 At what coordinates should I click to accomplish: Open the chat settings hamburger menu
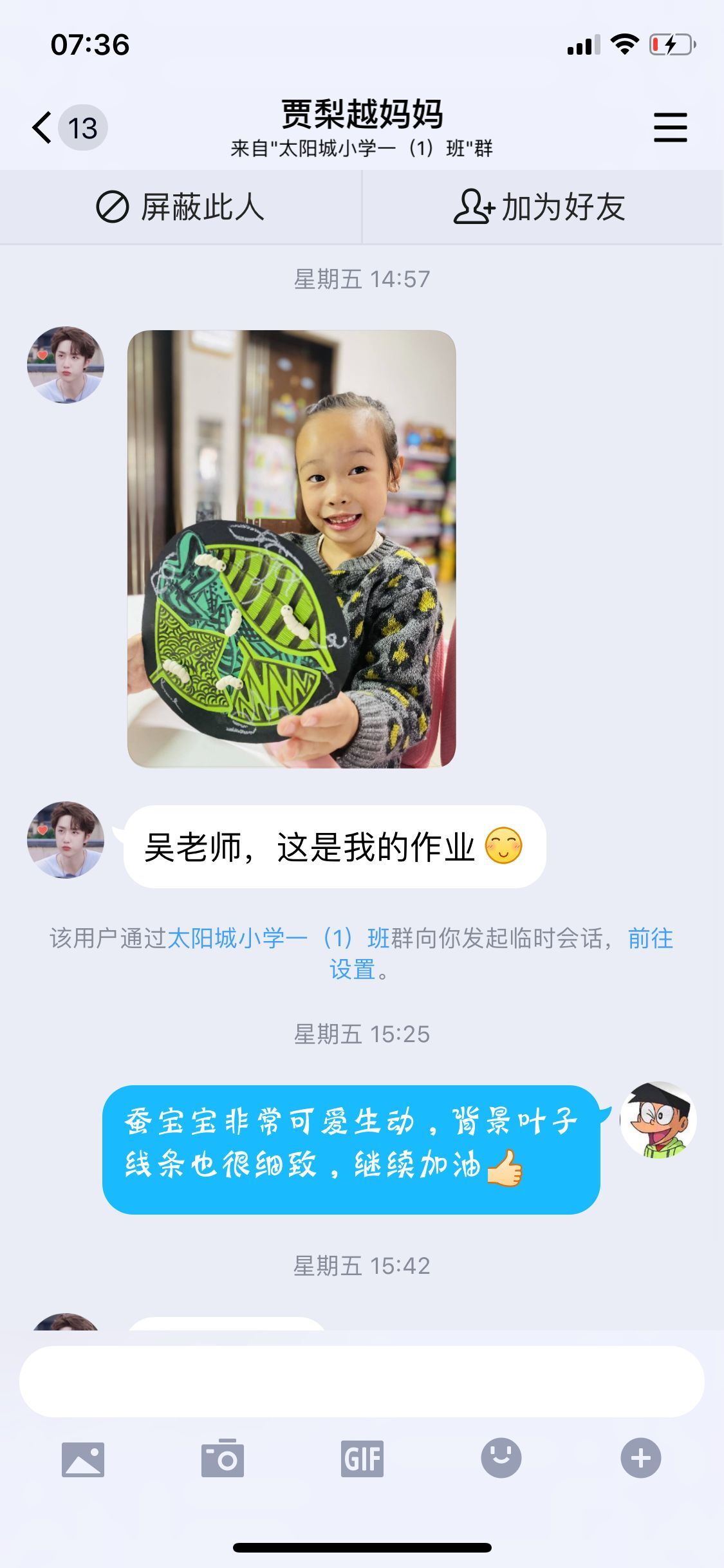point(670,127)
